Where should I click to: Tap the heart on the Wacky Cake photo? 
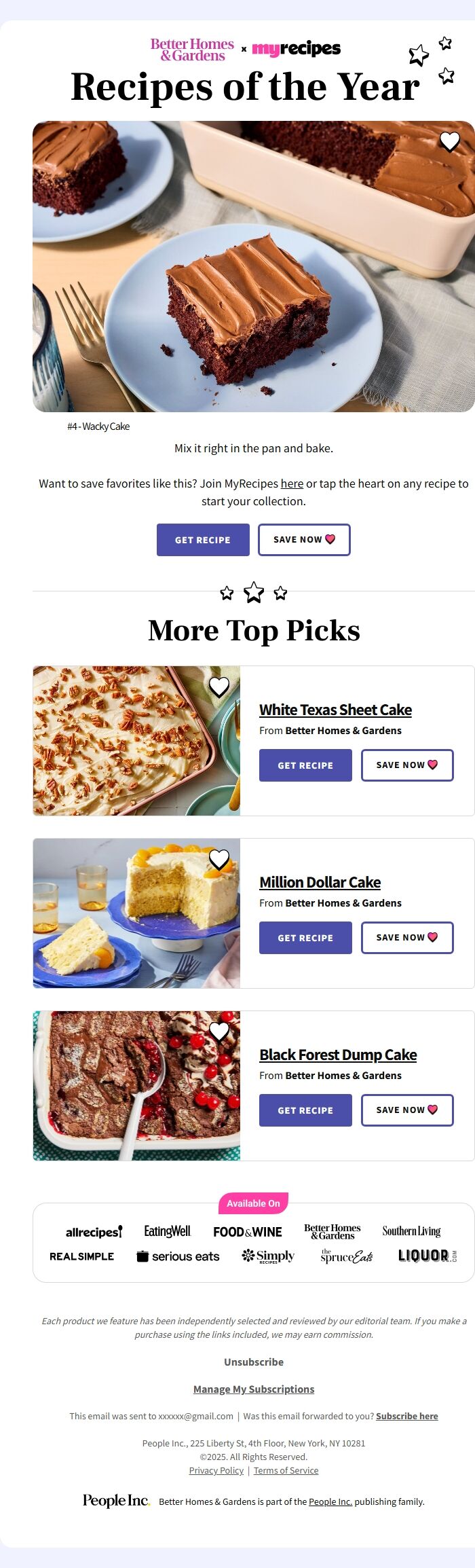[x=449, y=141]
